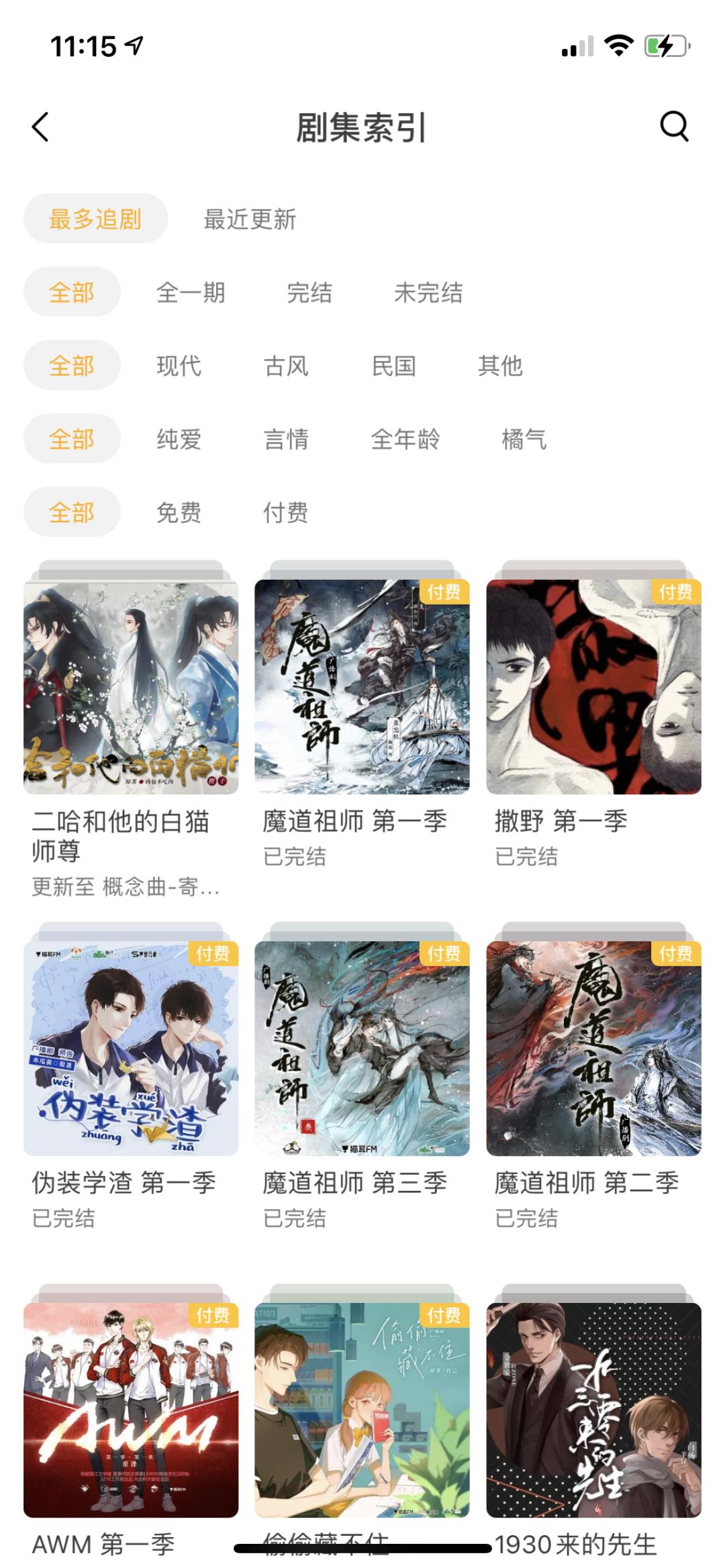This screenshot has height=1568, width=725.
Task: Select the 古风 filter chip
Action: 286,366
